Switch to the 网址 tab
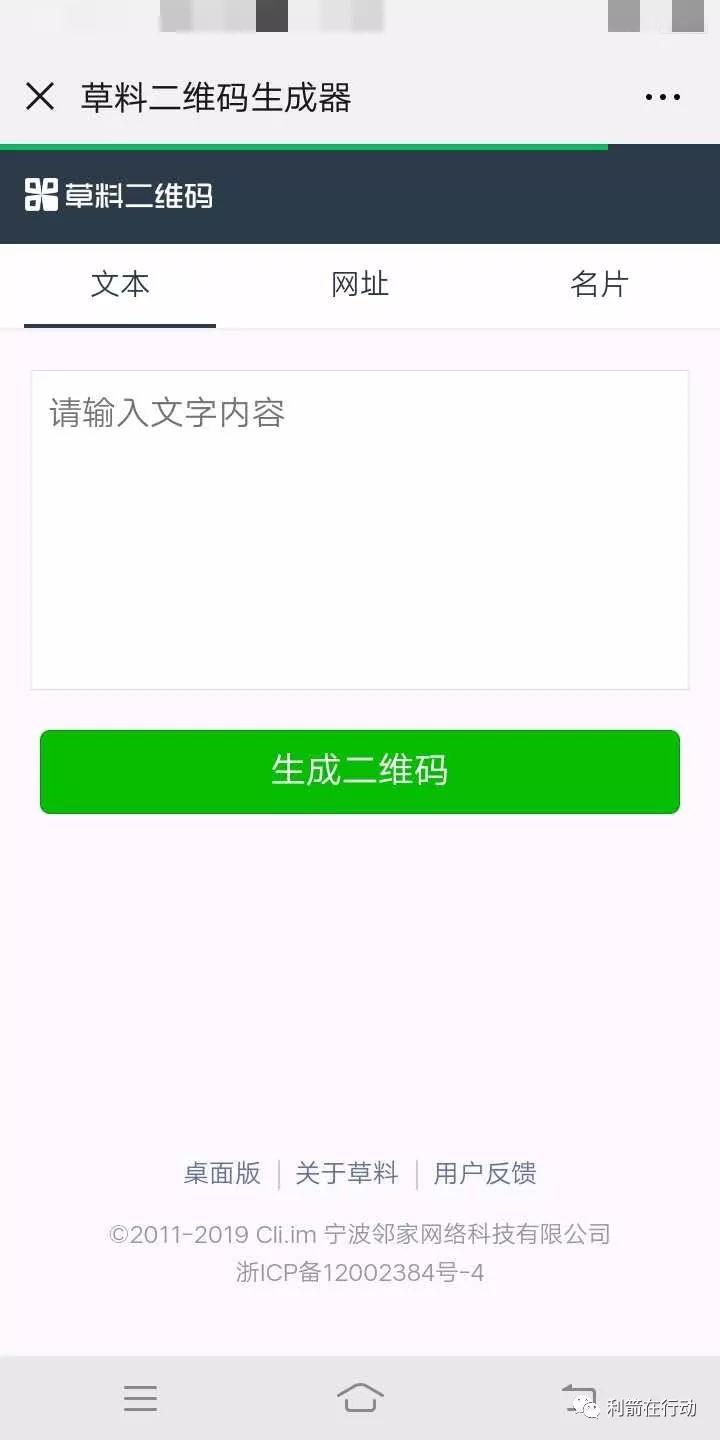The width and height of the screenshot is (720, 1440). pyautogui.click(x=360, y=285)
